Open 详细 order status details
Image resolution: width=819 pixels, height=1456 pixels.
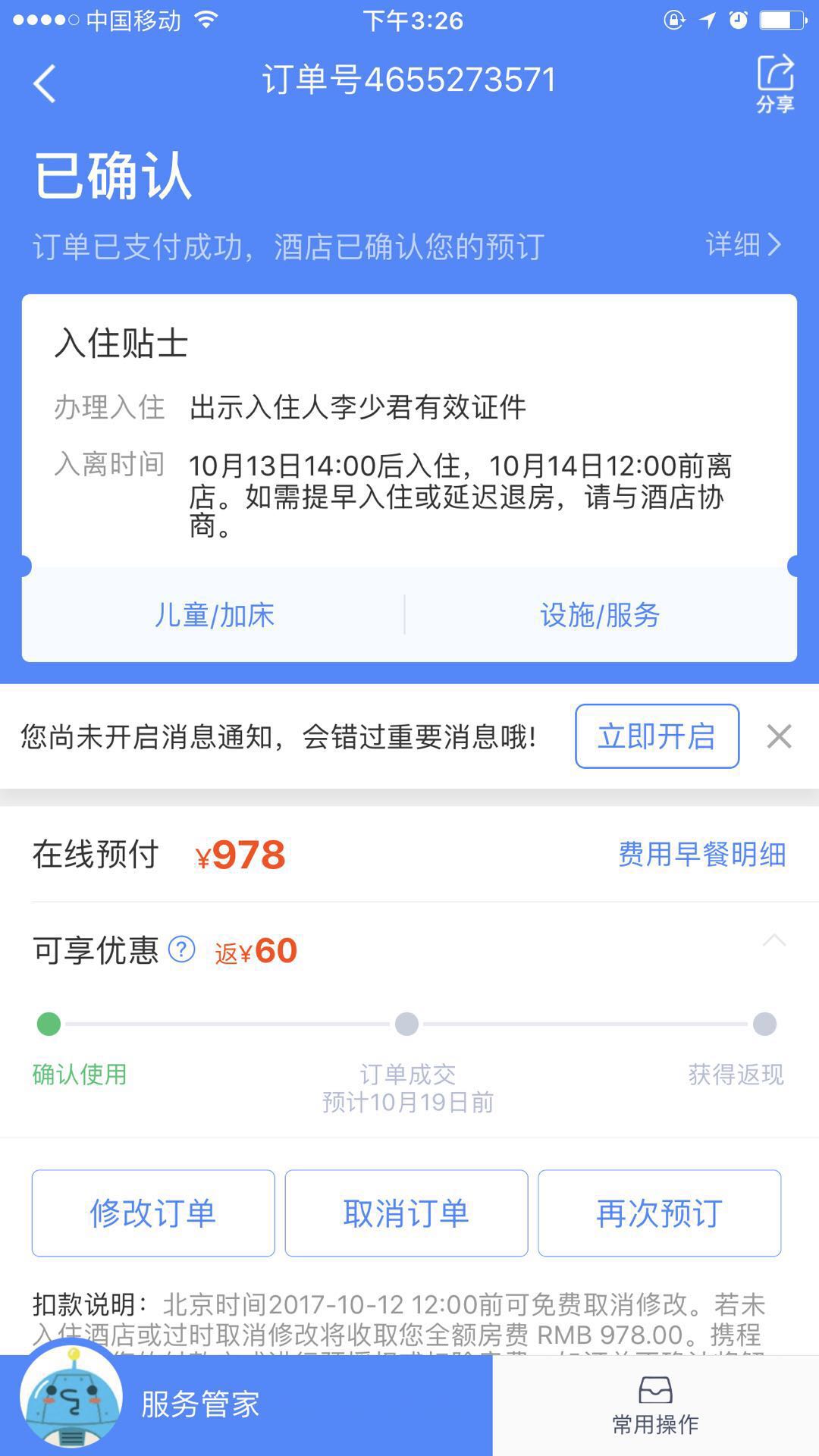click(742, 245)
